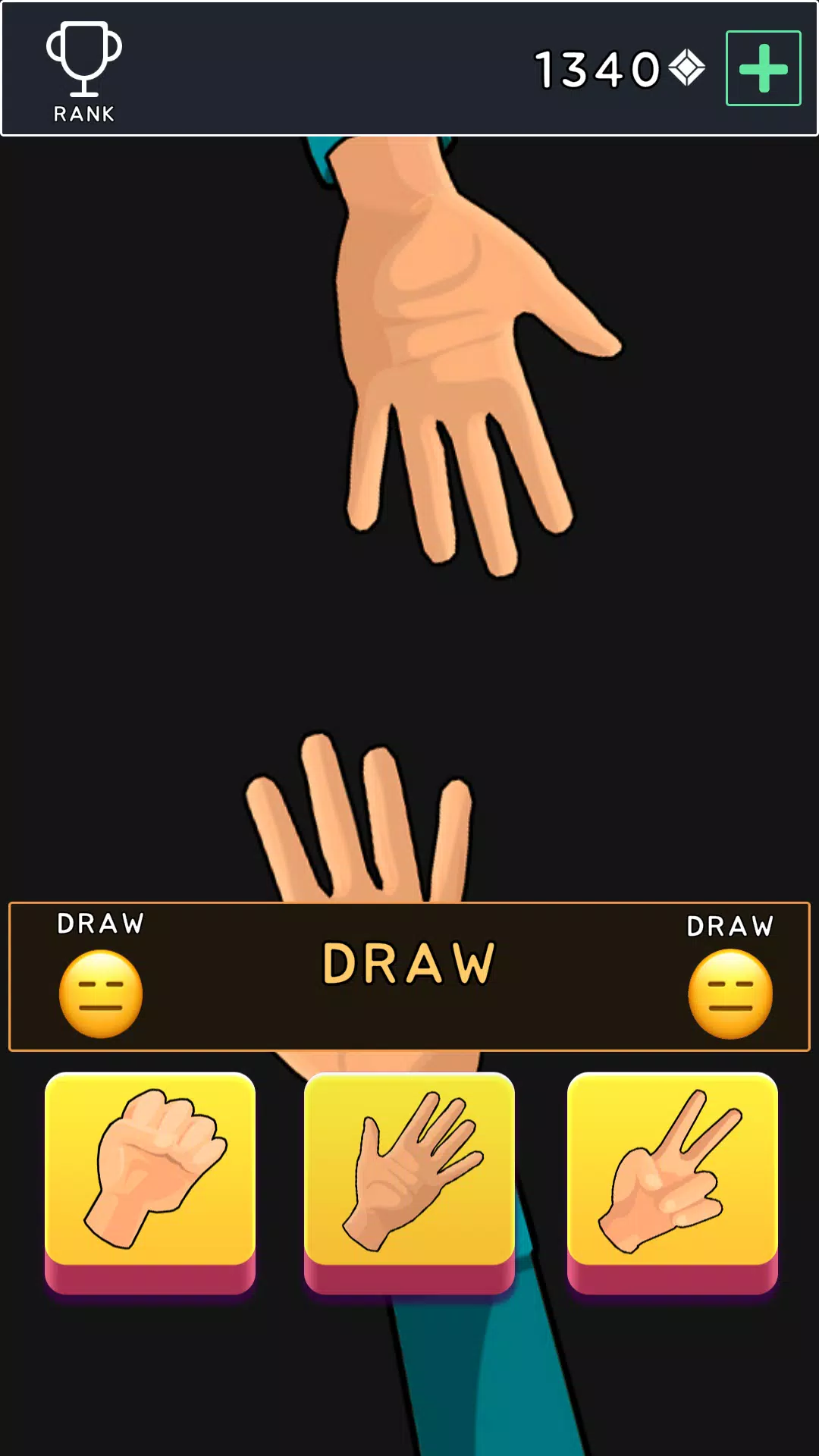The image size is (819, 1456).
Task: Choose the rock fist button
Action: pyautogui.click(x=150, y=1174)
